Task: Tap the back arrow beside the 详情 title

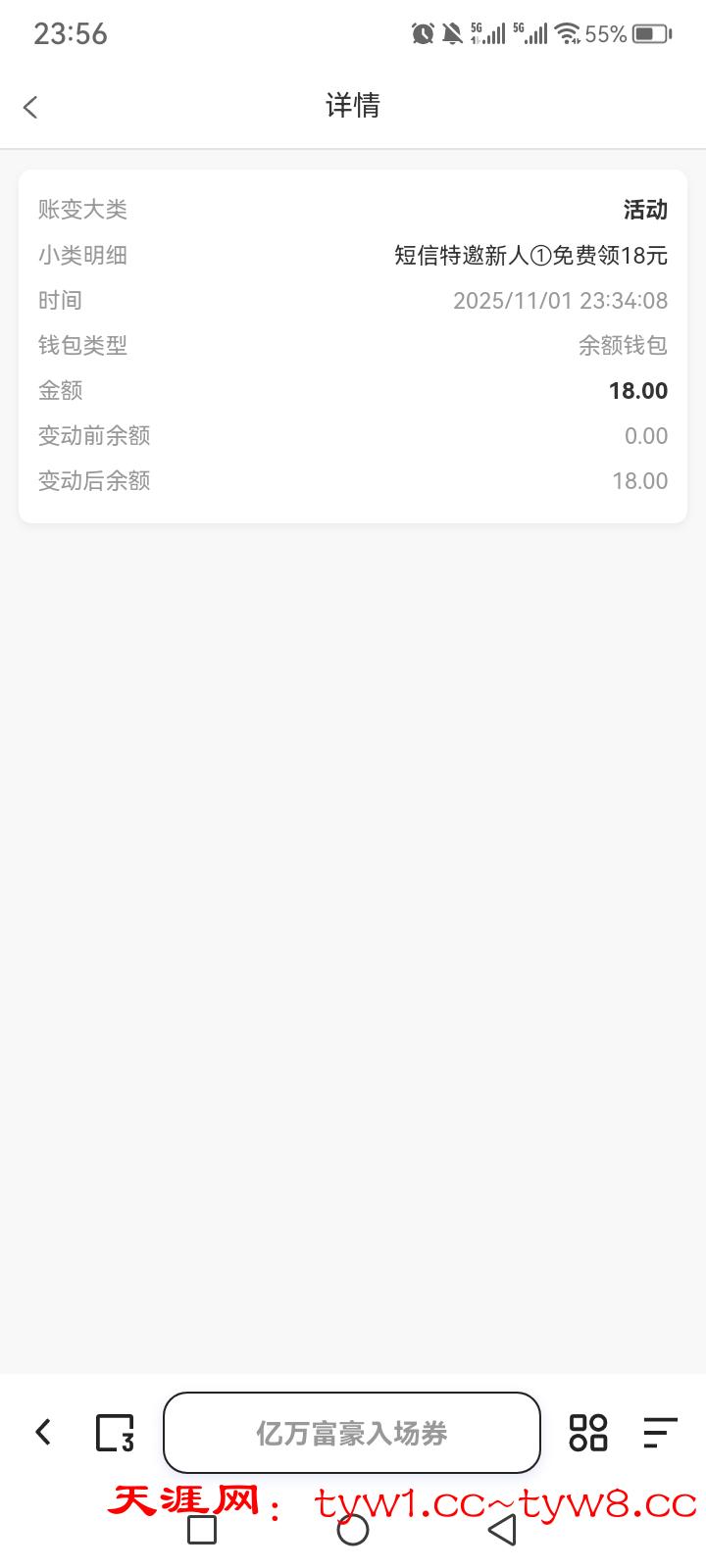Action: click(31, 107)
